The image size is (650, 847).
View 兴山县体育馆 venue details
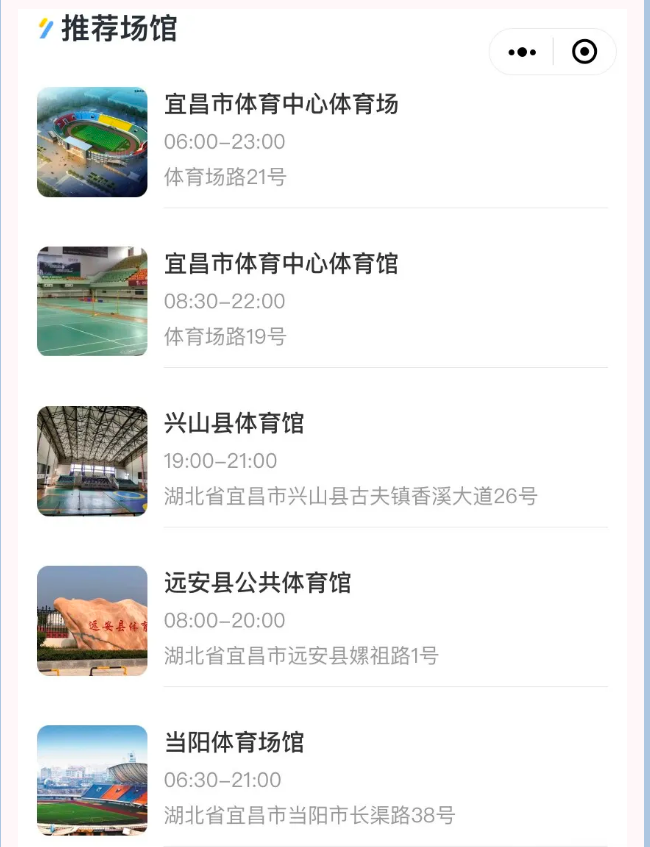click(234, 424)
